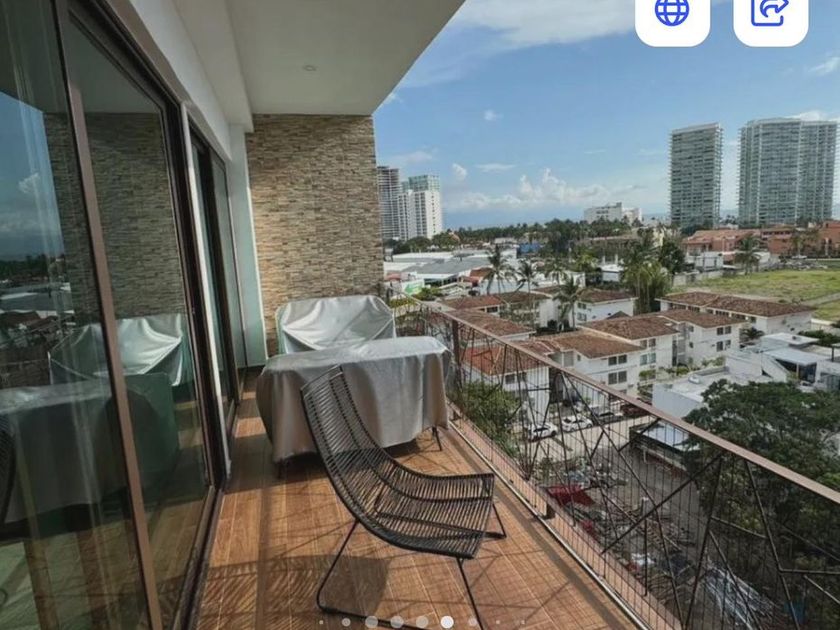Screen dimensions: 840x630
Task: Share this property listing
Action: 770,14
